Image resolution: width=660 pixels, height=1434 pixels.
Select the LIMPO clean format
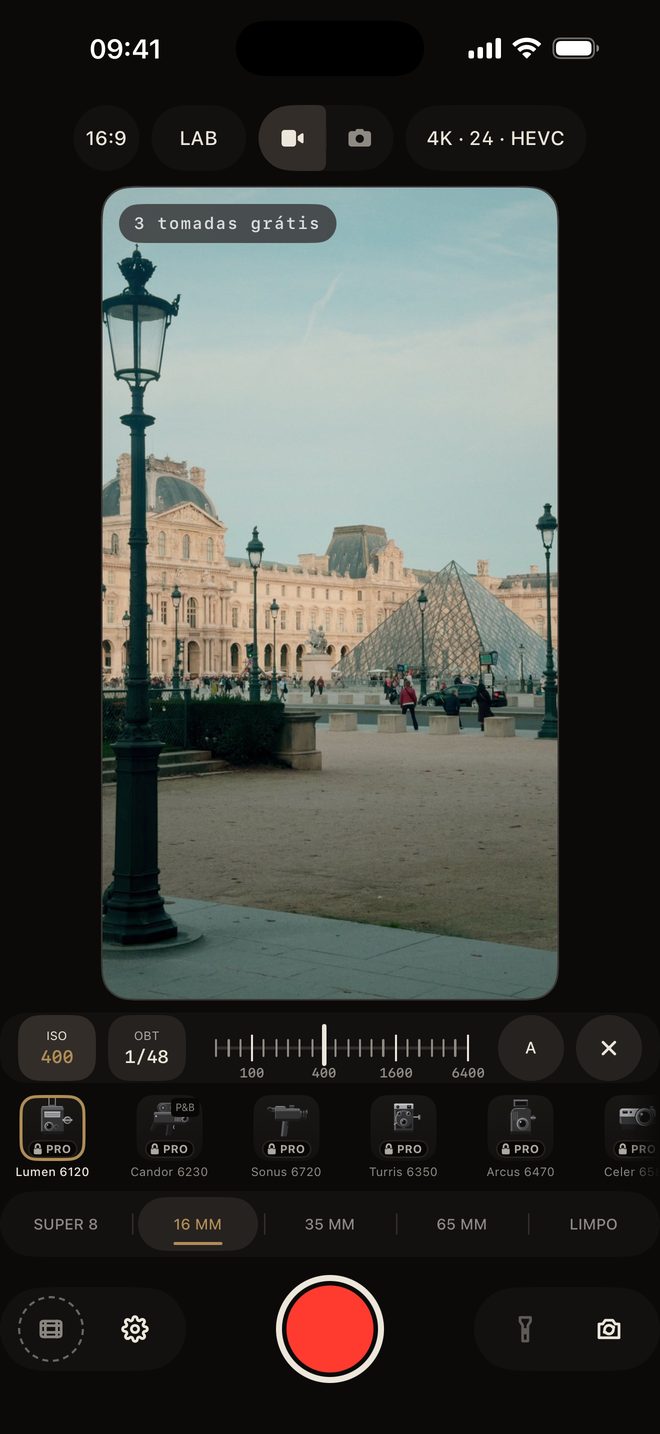pyautogui.click(x=593, y=1224)
